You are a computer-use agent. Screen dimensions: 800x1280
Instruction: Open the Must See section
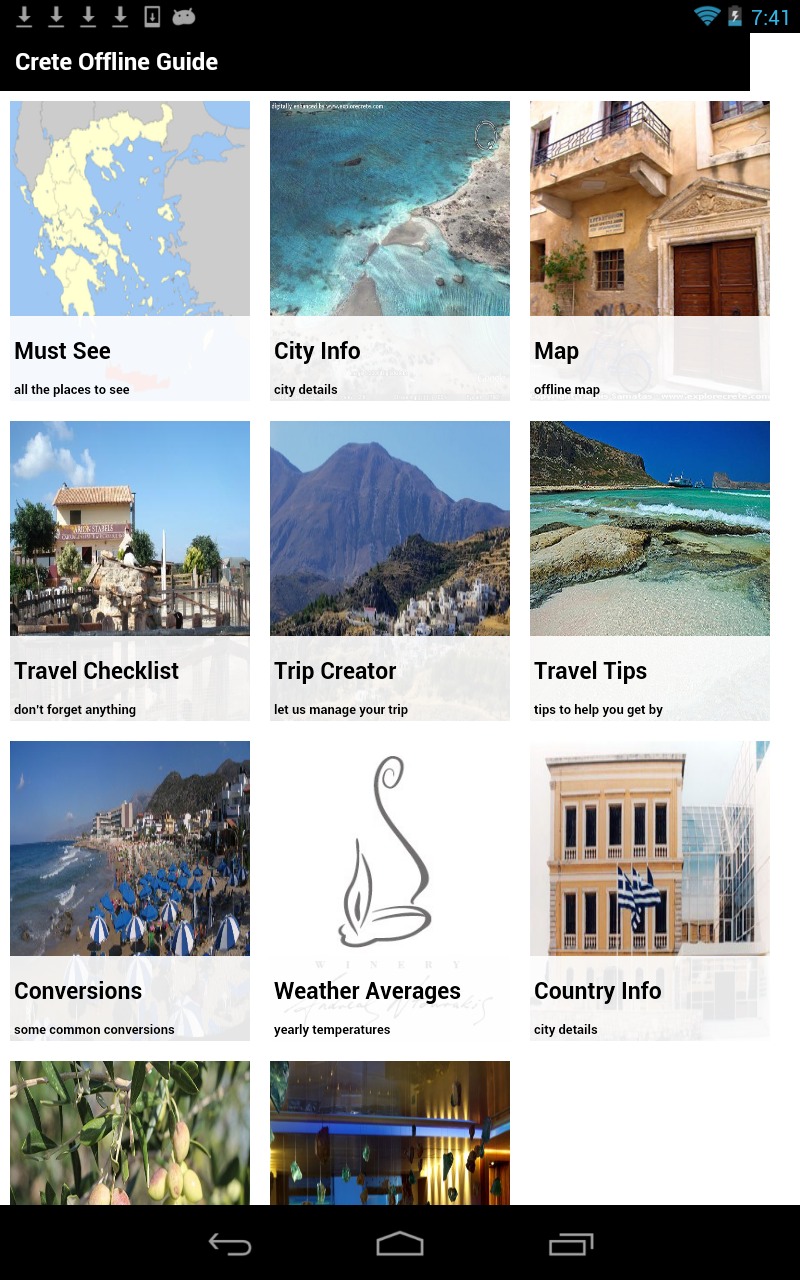click(x=130, y=250)
